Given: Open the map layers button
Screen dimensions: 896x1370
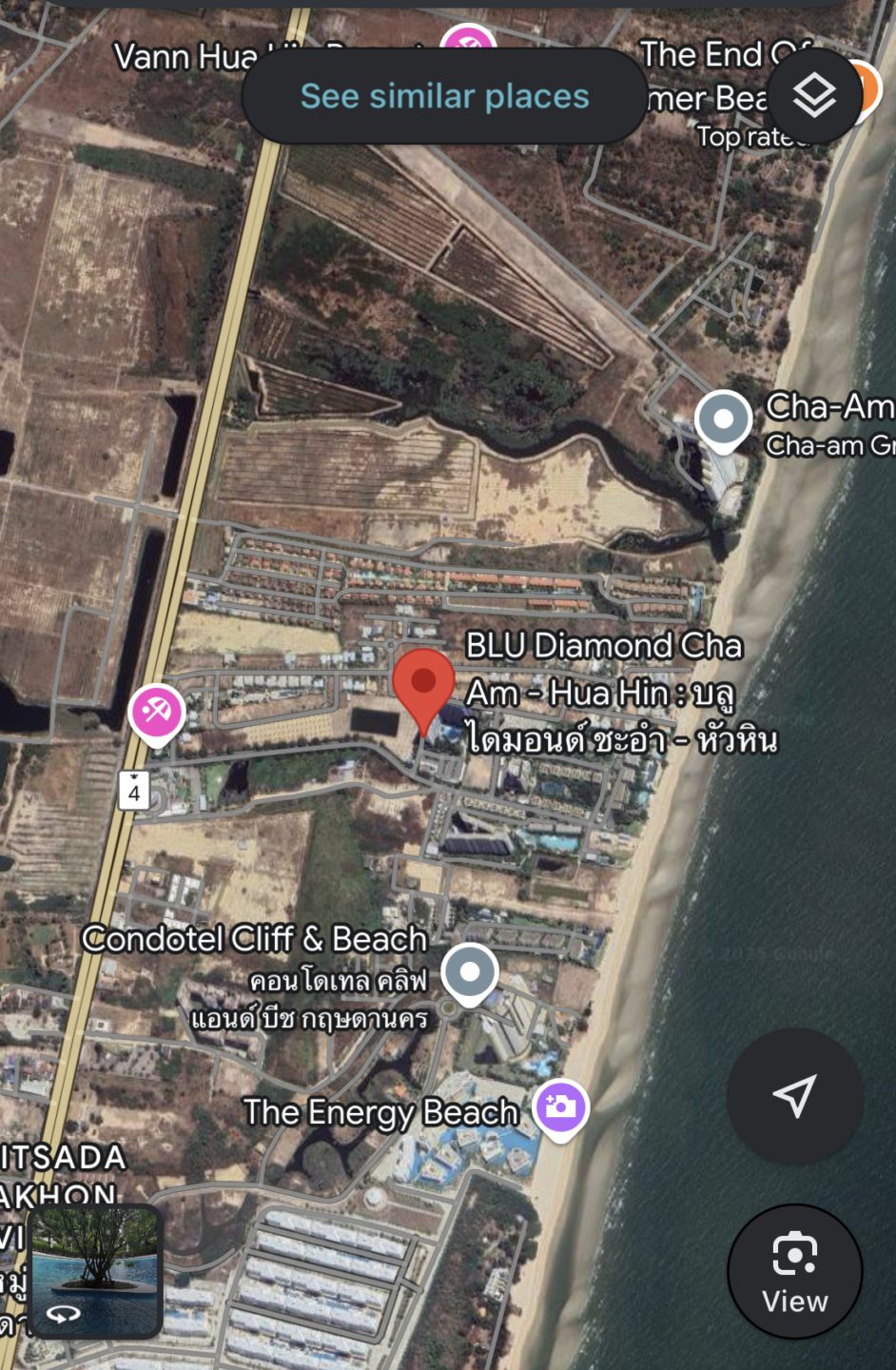Looking at the screenshot, I should pos(814,95).
